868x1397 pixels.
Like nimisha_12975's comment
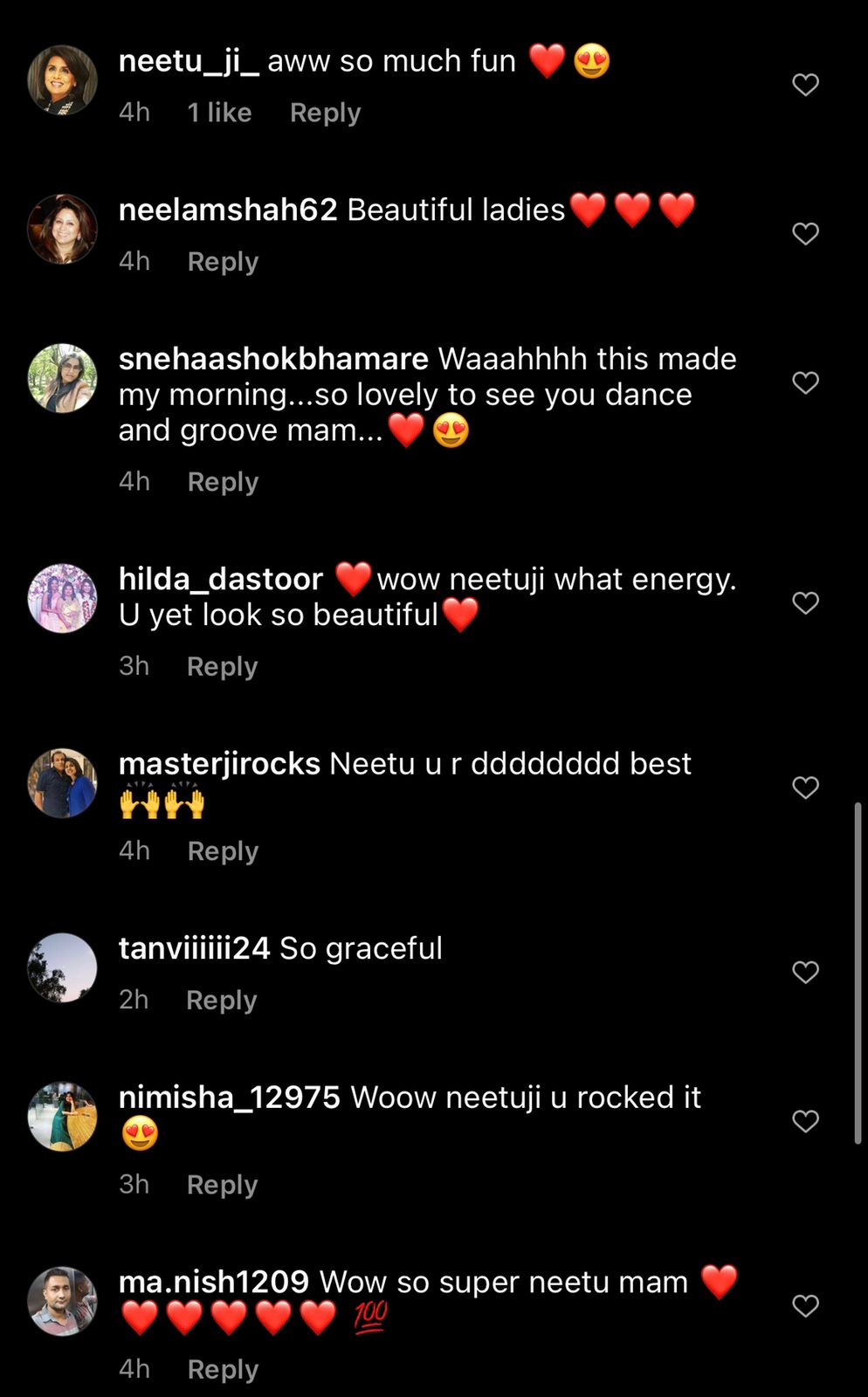[x=805, y=1121]
